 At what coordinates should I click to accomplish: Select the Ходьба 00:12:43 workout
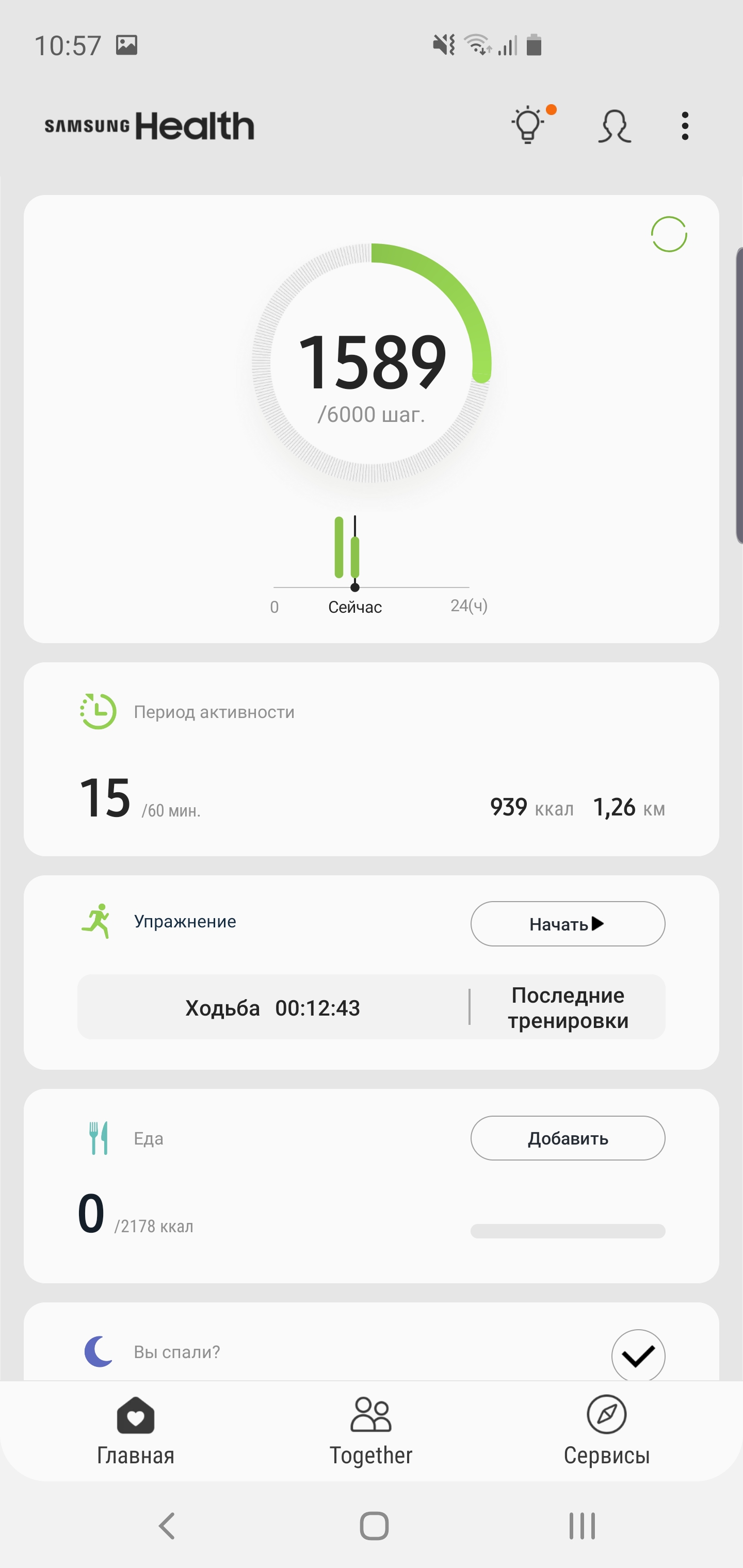[x=273, y=1007]
